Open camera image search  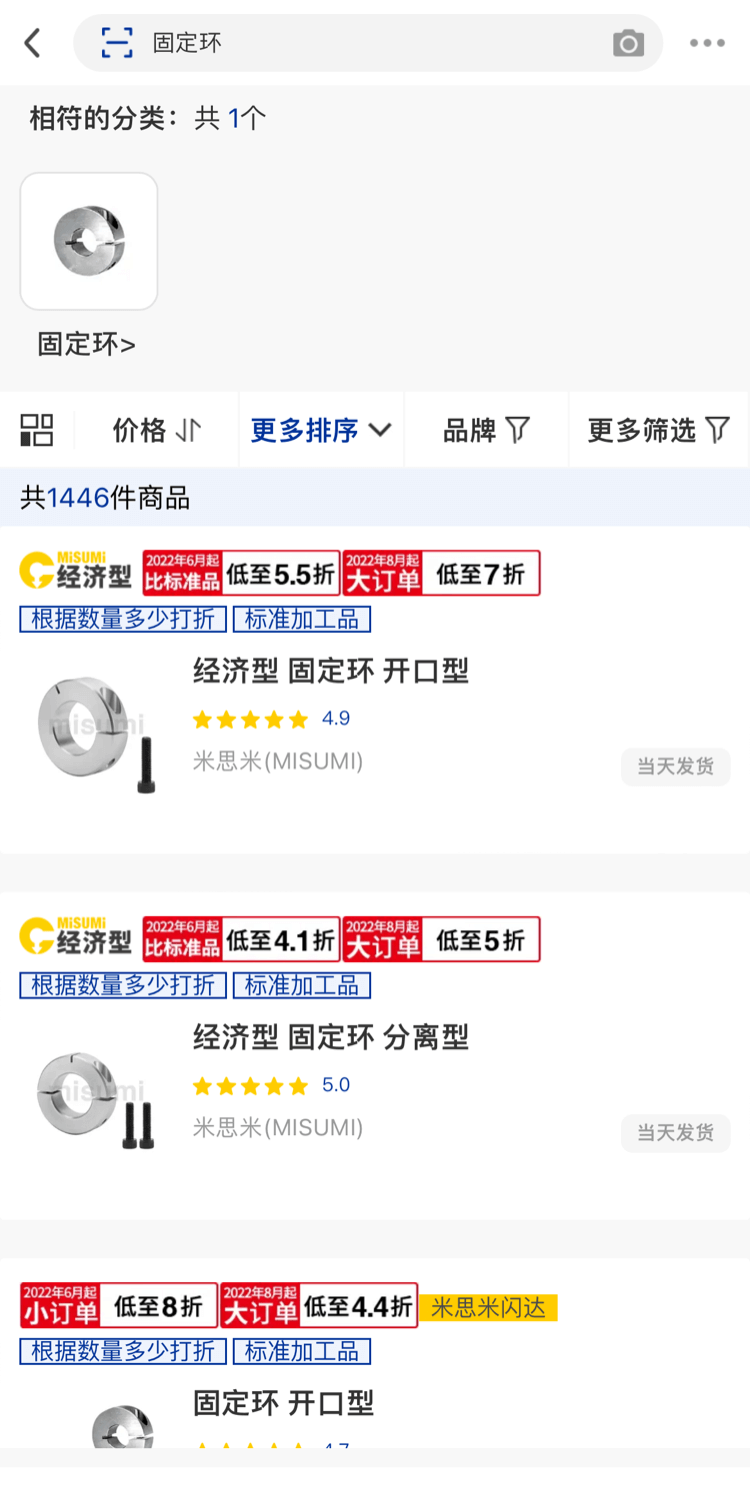coord(628,43)
